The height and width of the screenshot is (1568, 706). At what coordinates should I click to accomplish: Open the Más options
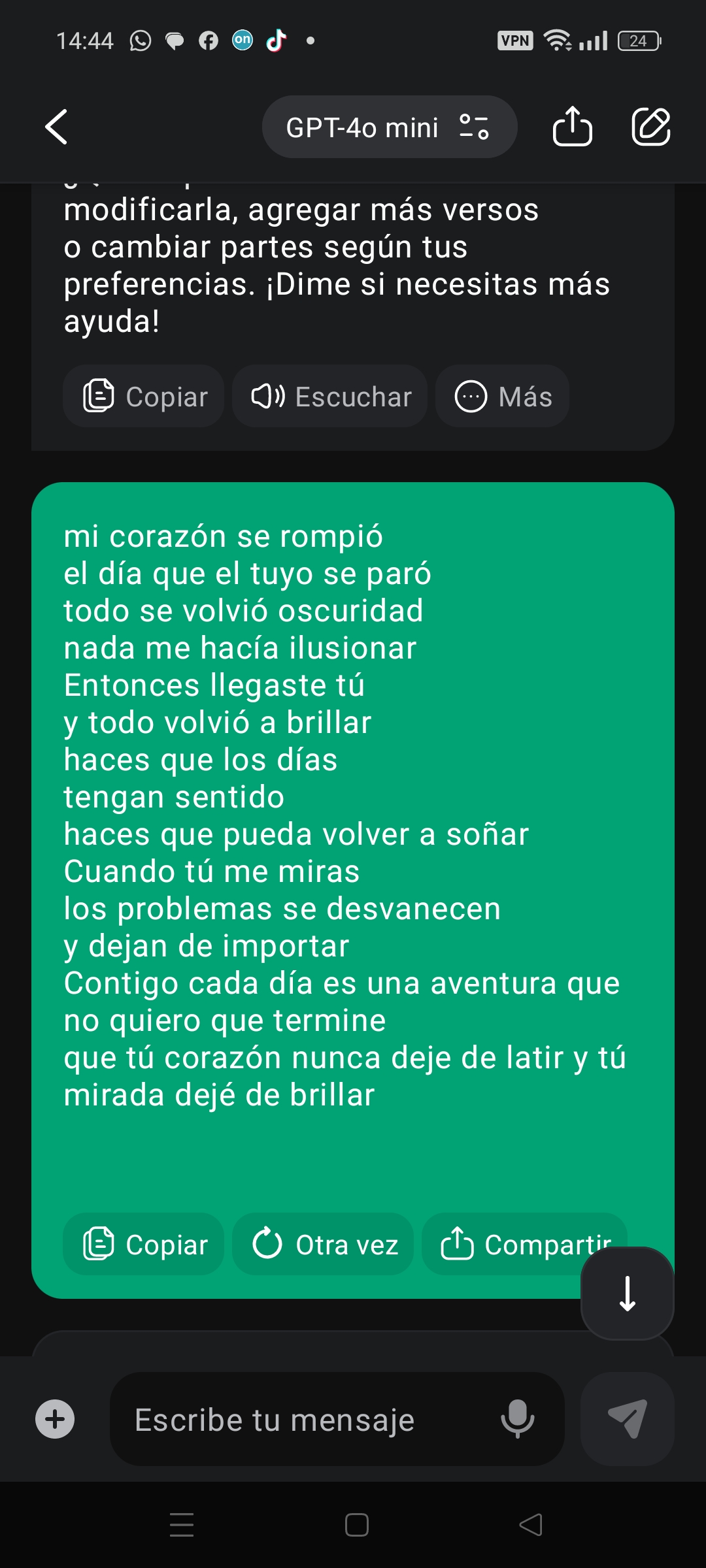502,397
